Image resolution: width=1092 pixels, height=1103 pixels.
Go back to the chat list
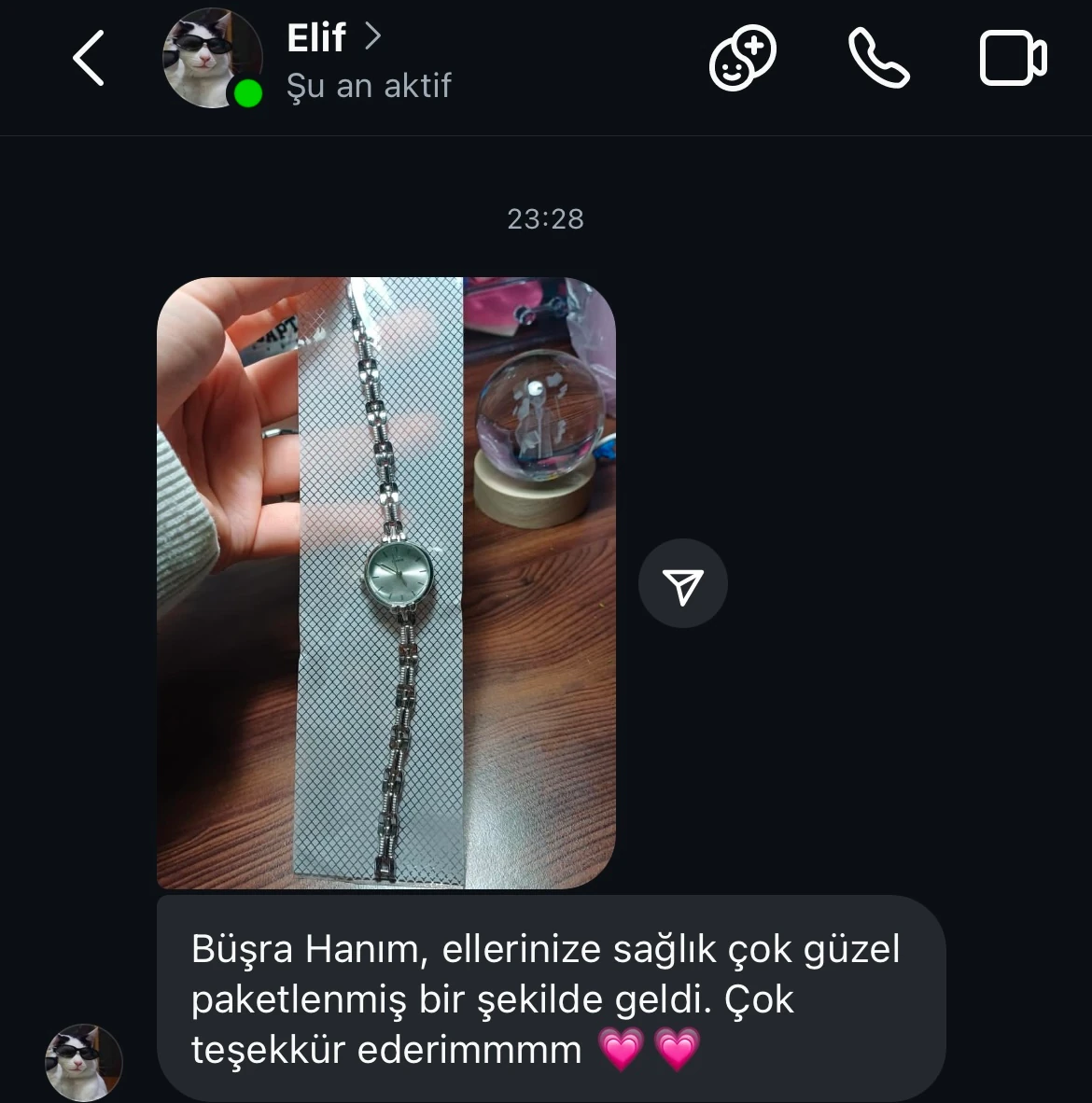(x=89, y=58)
